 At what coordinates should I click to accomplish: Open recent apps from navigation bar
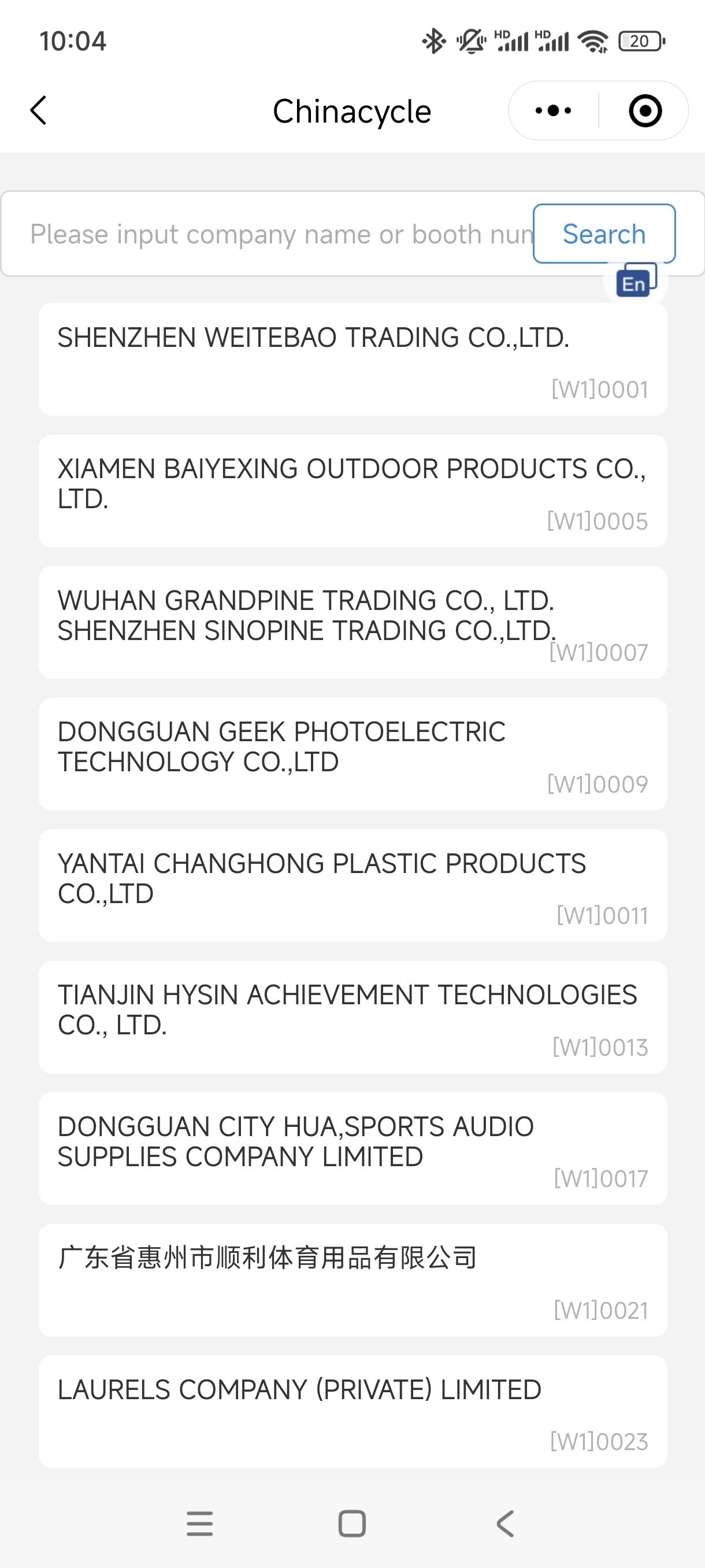tap(199, 1523)
